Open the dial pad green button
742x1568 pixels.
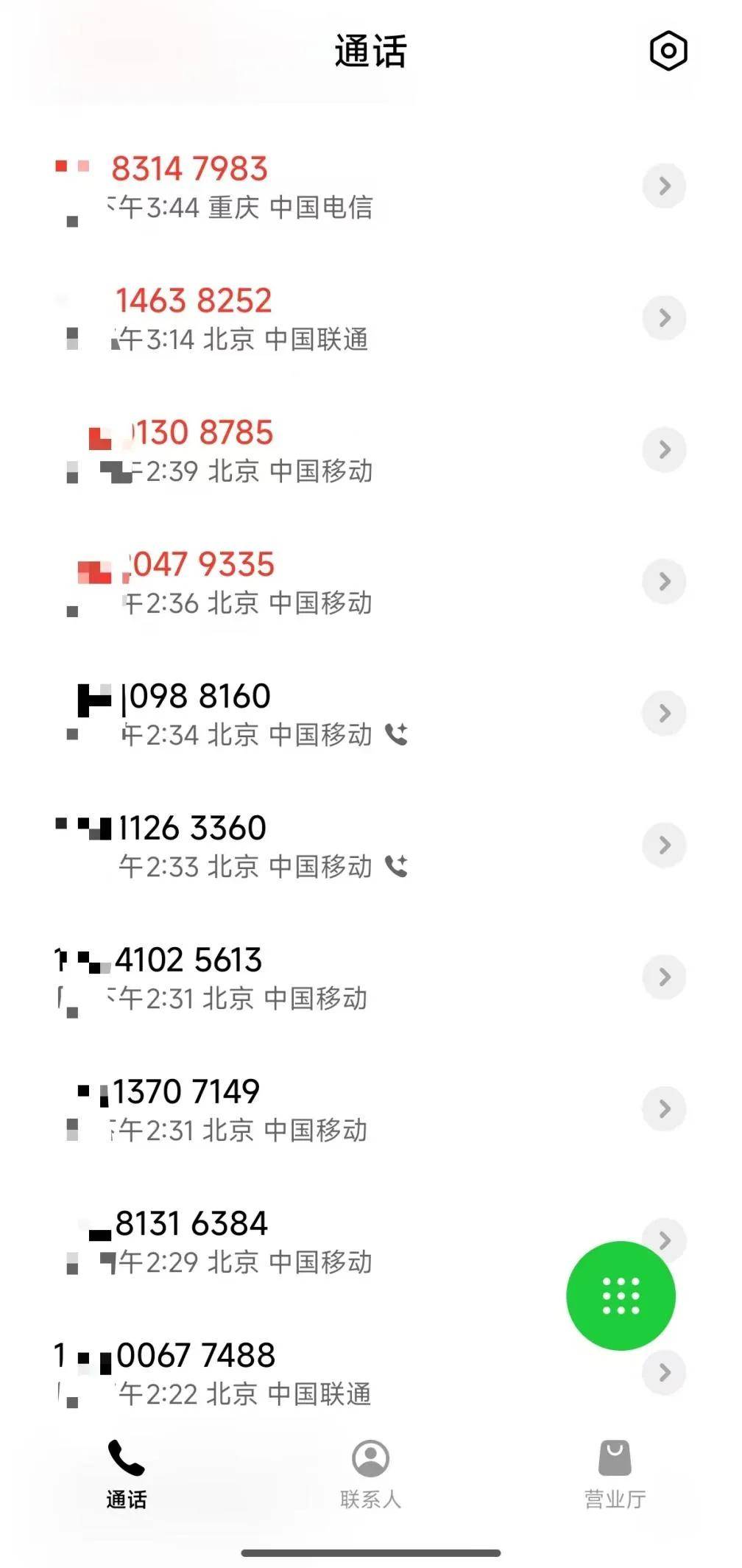click(x=621, y=1295)
